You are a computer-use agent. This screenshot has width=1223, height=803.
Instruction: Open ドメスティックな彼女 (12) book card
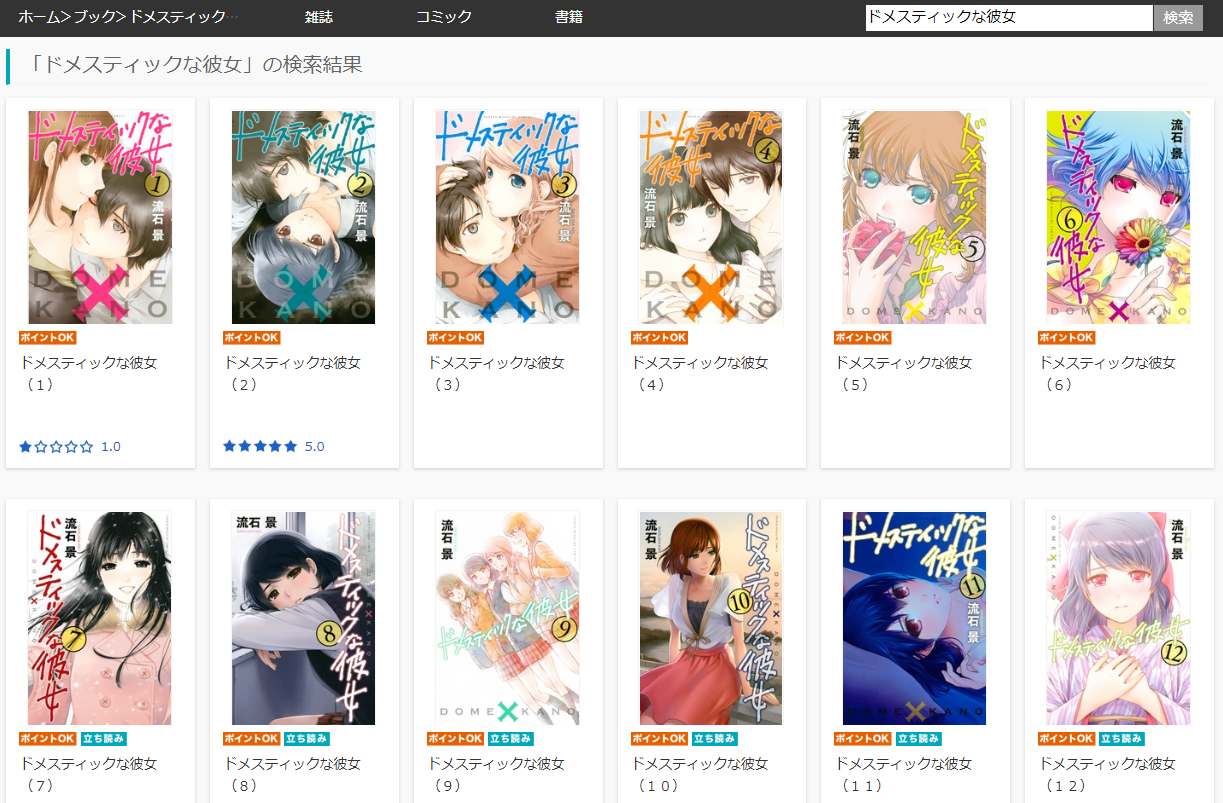(x=1118, y=618)
